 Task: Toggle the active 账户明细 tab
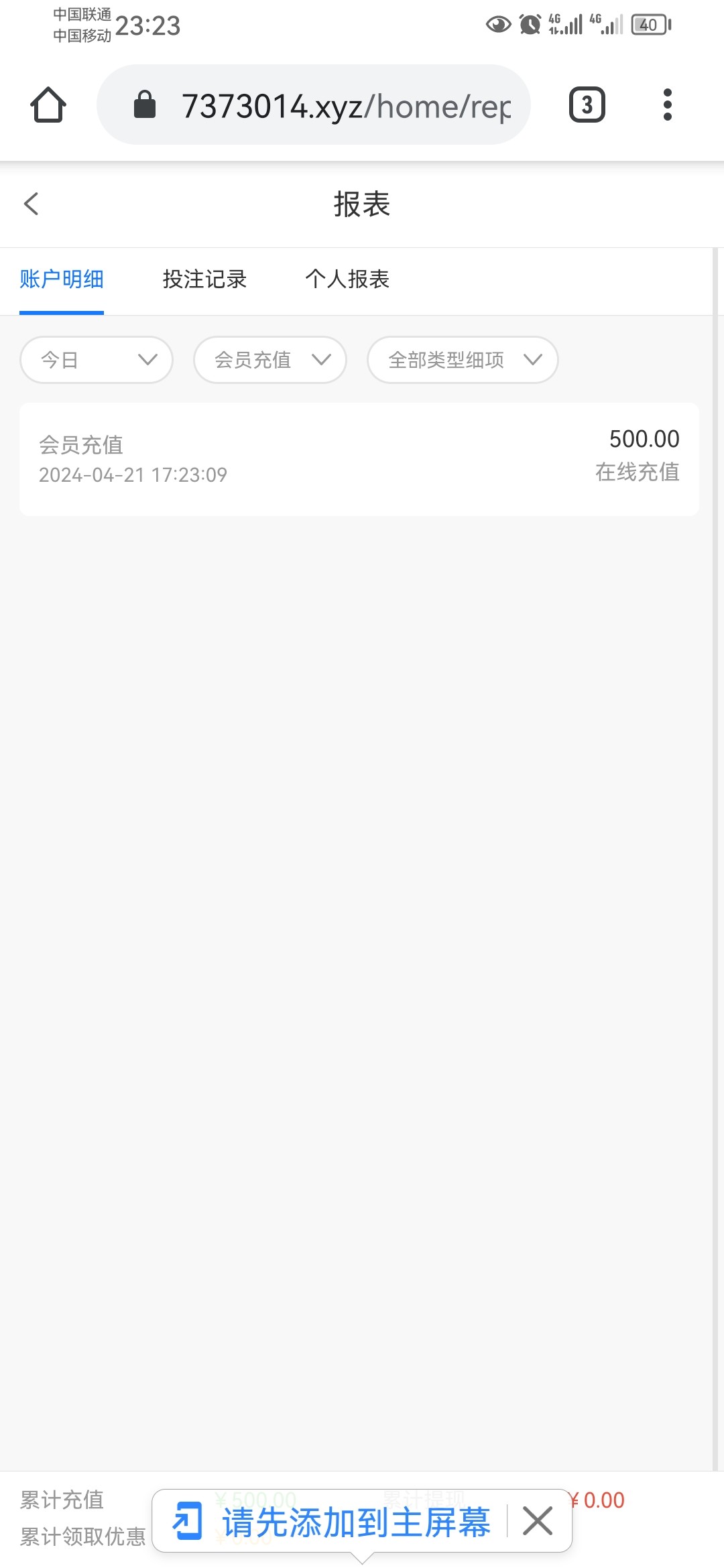coord(62,280)
